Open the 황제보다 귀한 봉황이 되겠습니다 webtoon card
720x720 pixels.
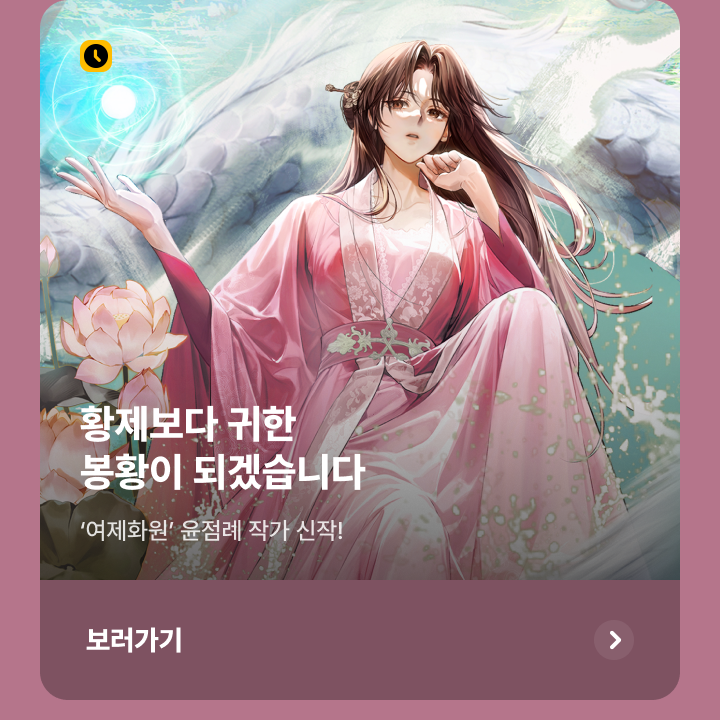click(360, 300)
